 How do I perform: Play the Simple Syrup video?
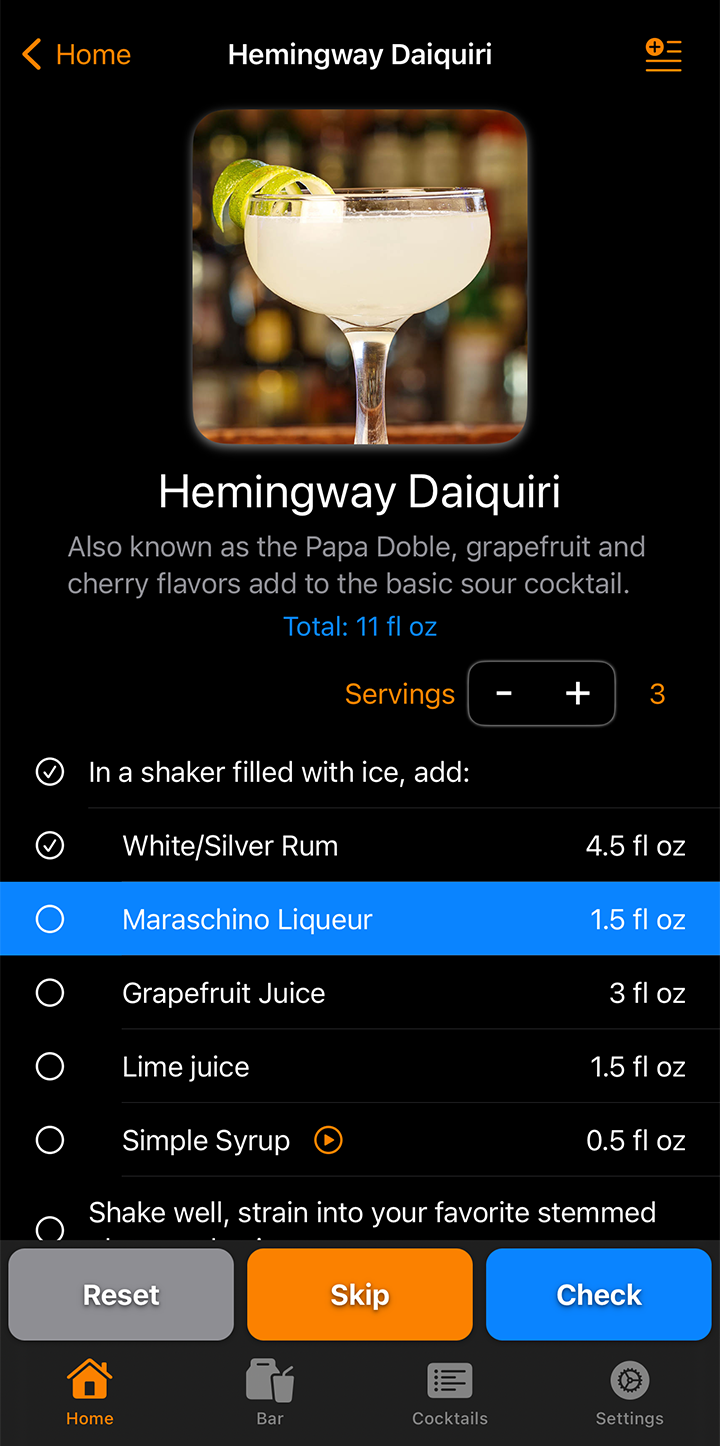pos(328,1140)
